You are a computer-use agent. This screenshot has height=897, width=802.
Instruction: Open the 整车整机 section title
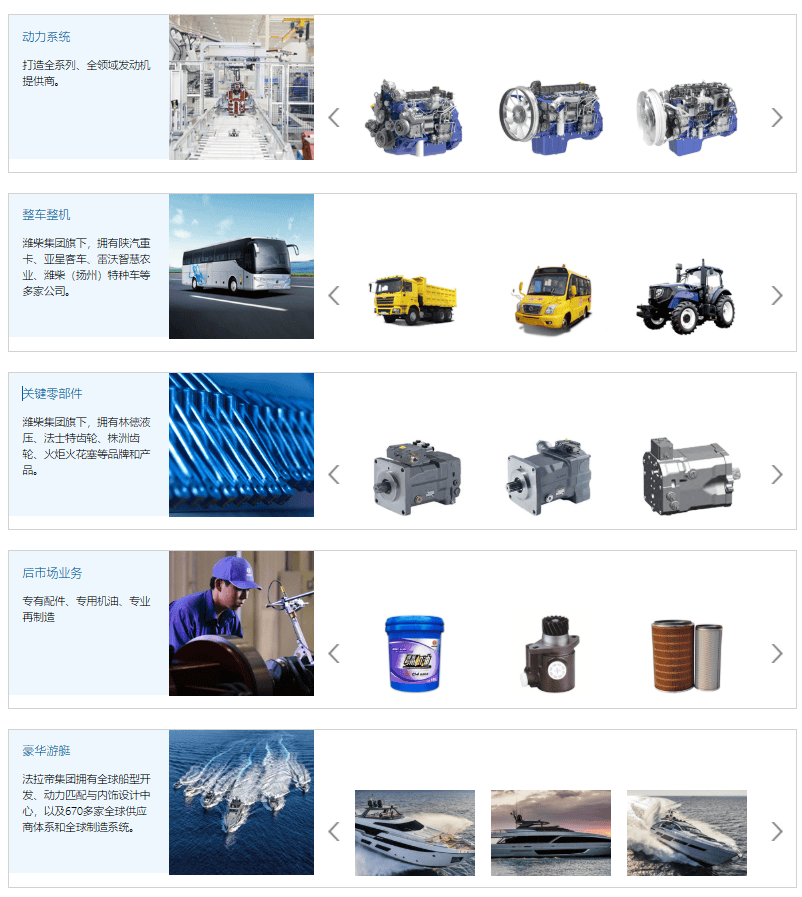(46, 215)
